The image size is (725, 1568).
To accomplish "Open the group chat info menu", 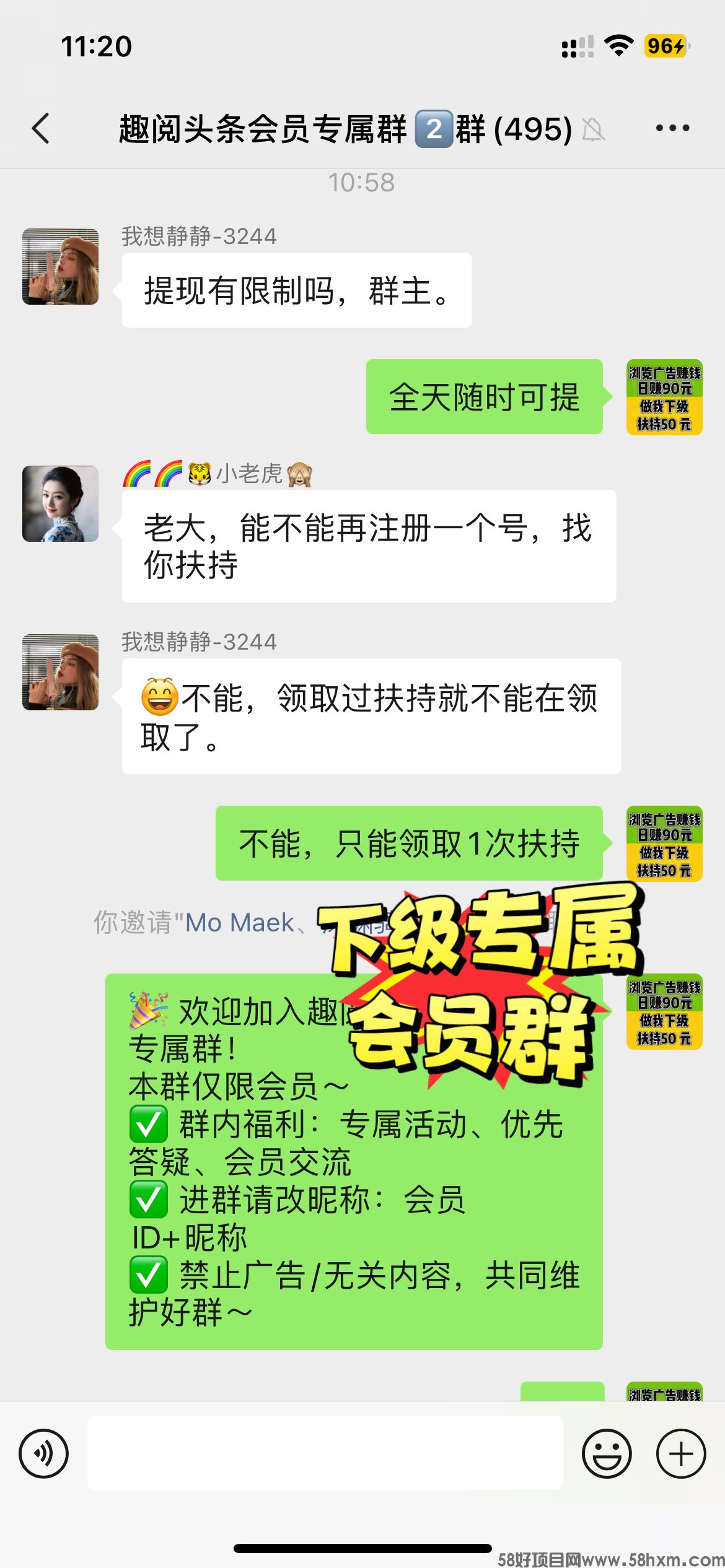I will pyautogui.click(x=672, y=129).
